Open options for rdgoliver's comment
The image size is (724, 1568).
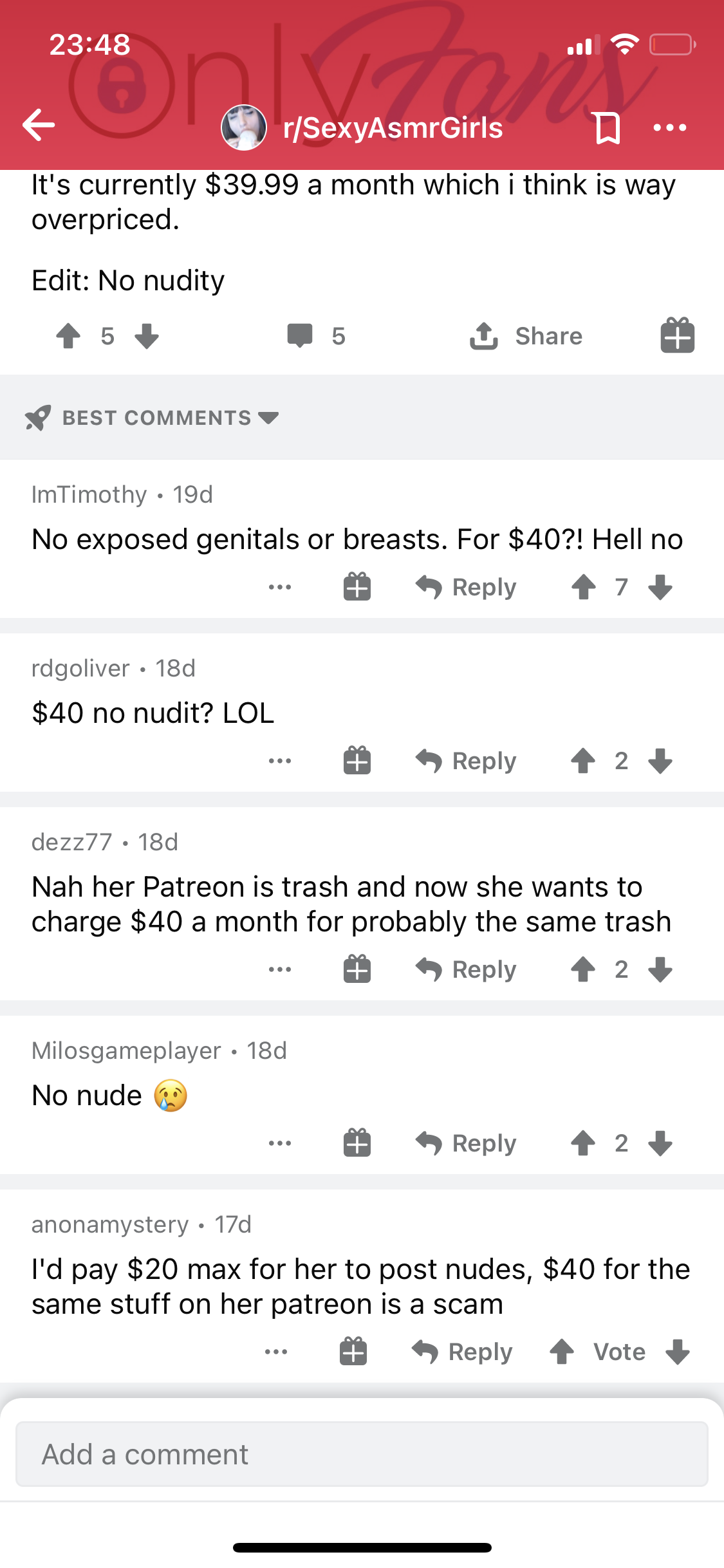[x=280, y=761]
